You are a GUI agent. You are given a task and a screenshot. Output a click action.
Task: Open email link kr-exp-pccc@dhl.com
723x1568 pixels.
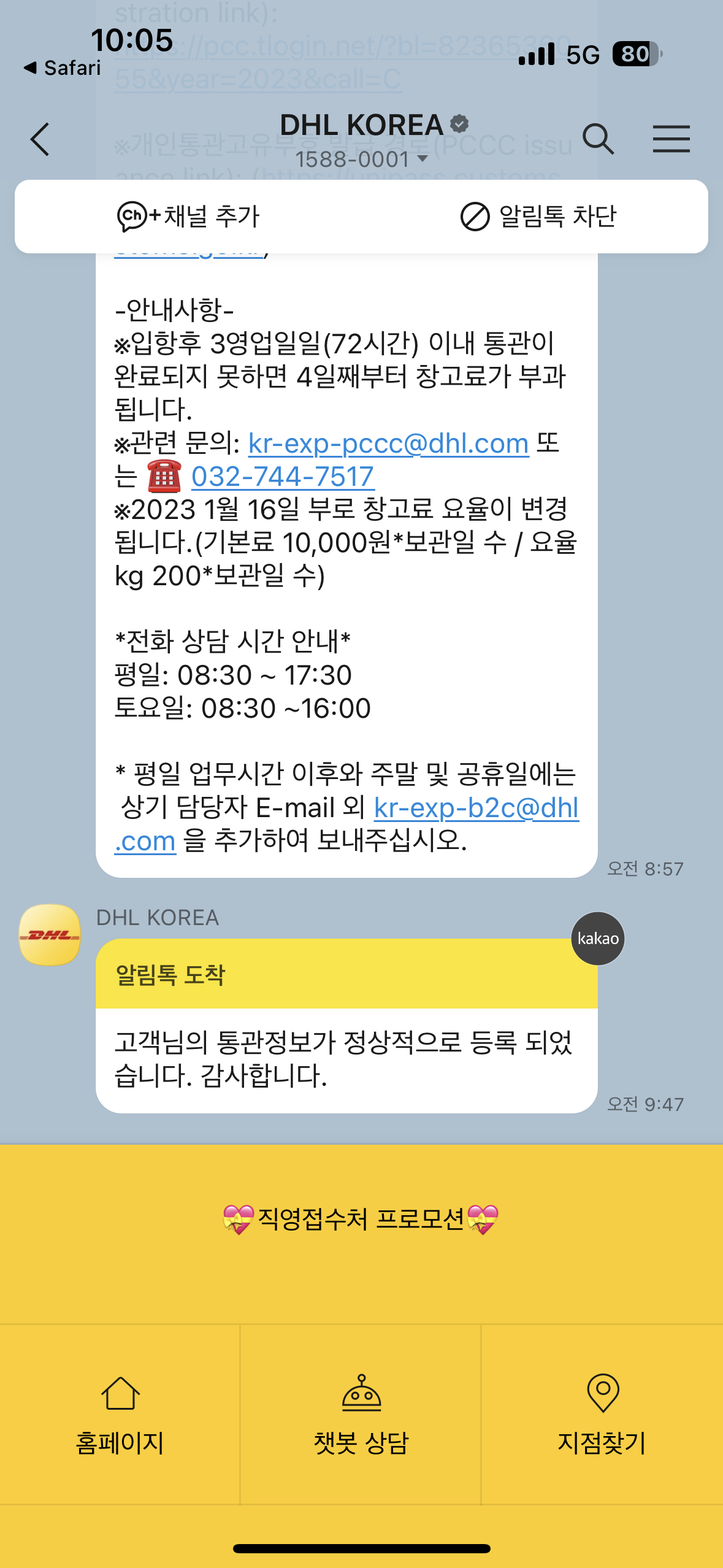[x=388, y=444]
